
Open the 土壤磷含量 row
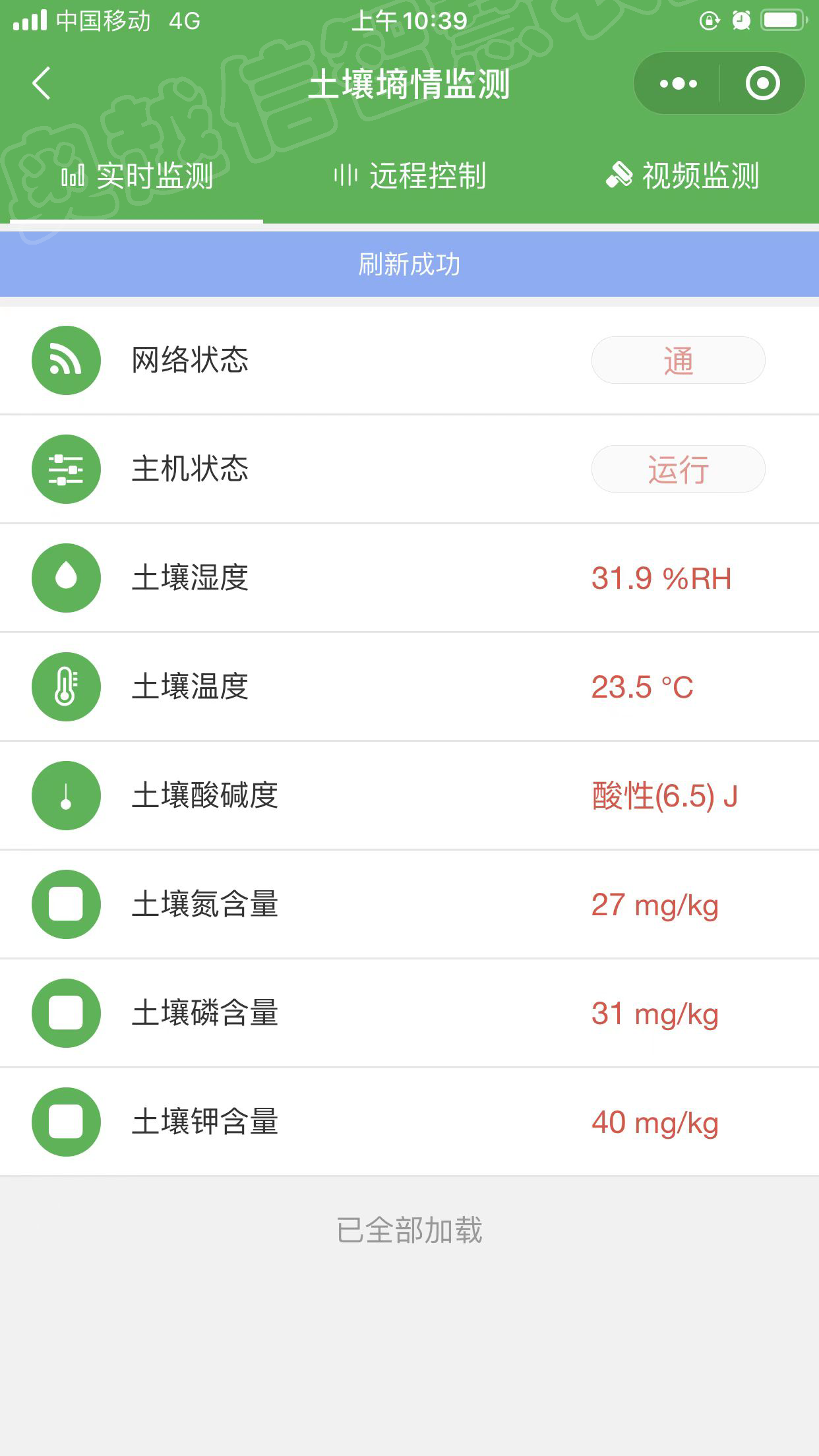click(x=409, y=1014)
